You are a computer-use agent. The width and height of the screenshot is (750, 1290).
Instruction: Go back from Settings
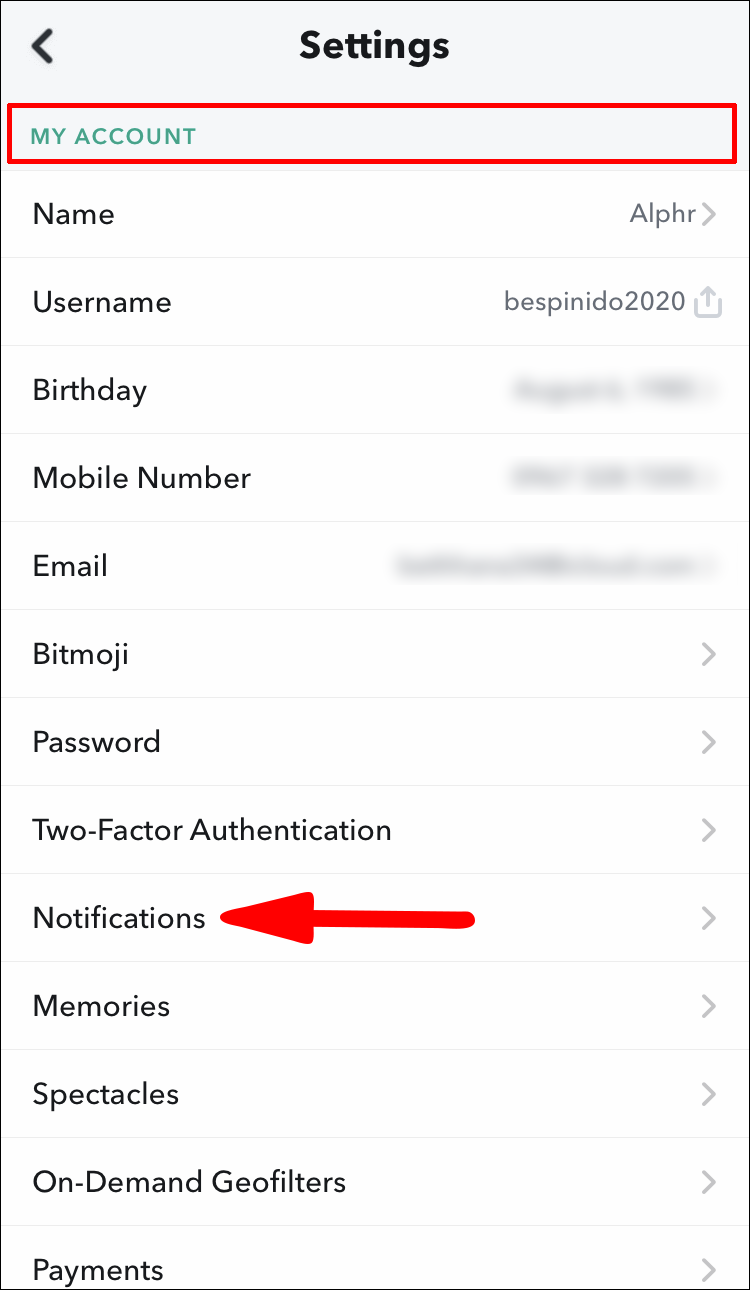43,46
